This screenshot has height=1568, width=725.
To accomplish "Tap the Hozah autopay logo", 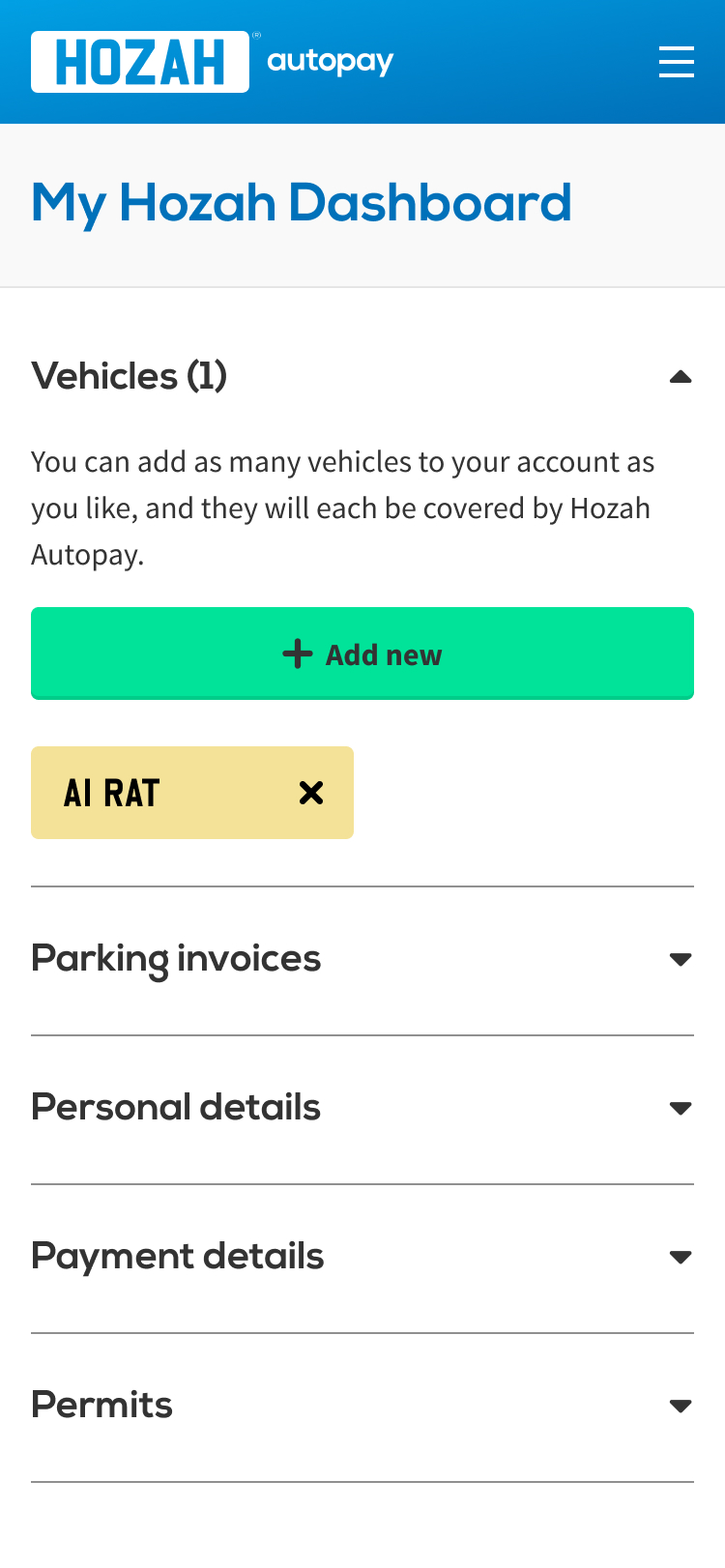I will pos(213,62).
